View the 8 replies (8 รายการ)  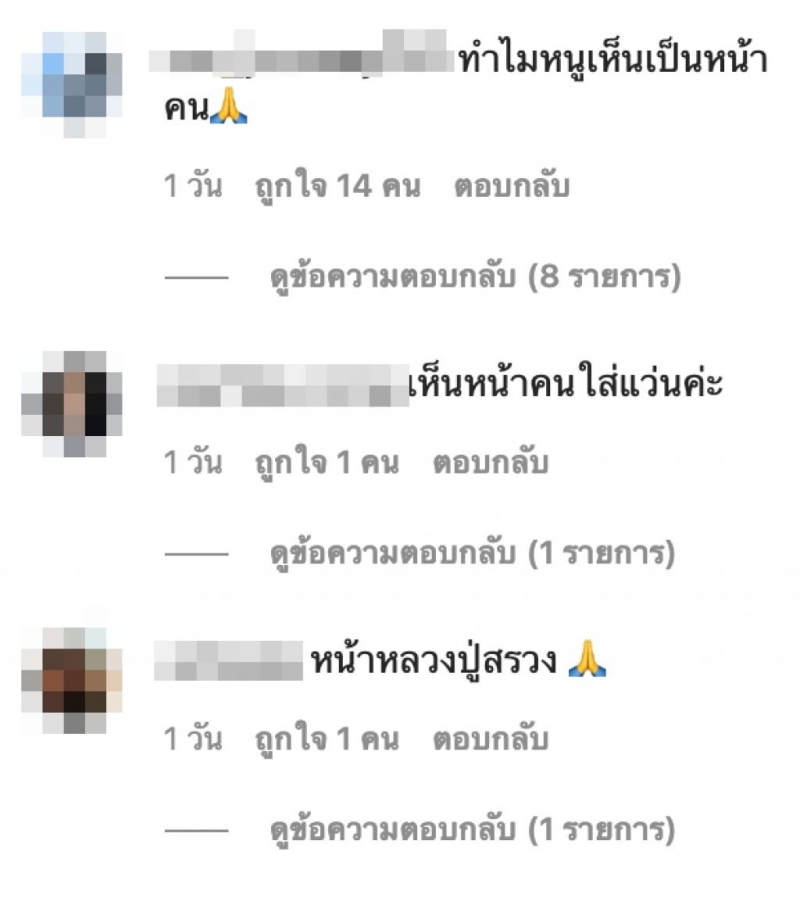475,277
